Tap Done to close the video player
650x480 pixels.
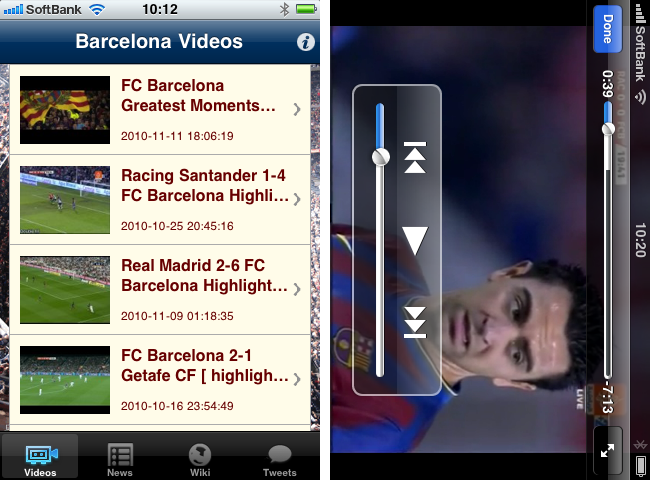[x=605, y=27]
